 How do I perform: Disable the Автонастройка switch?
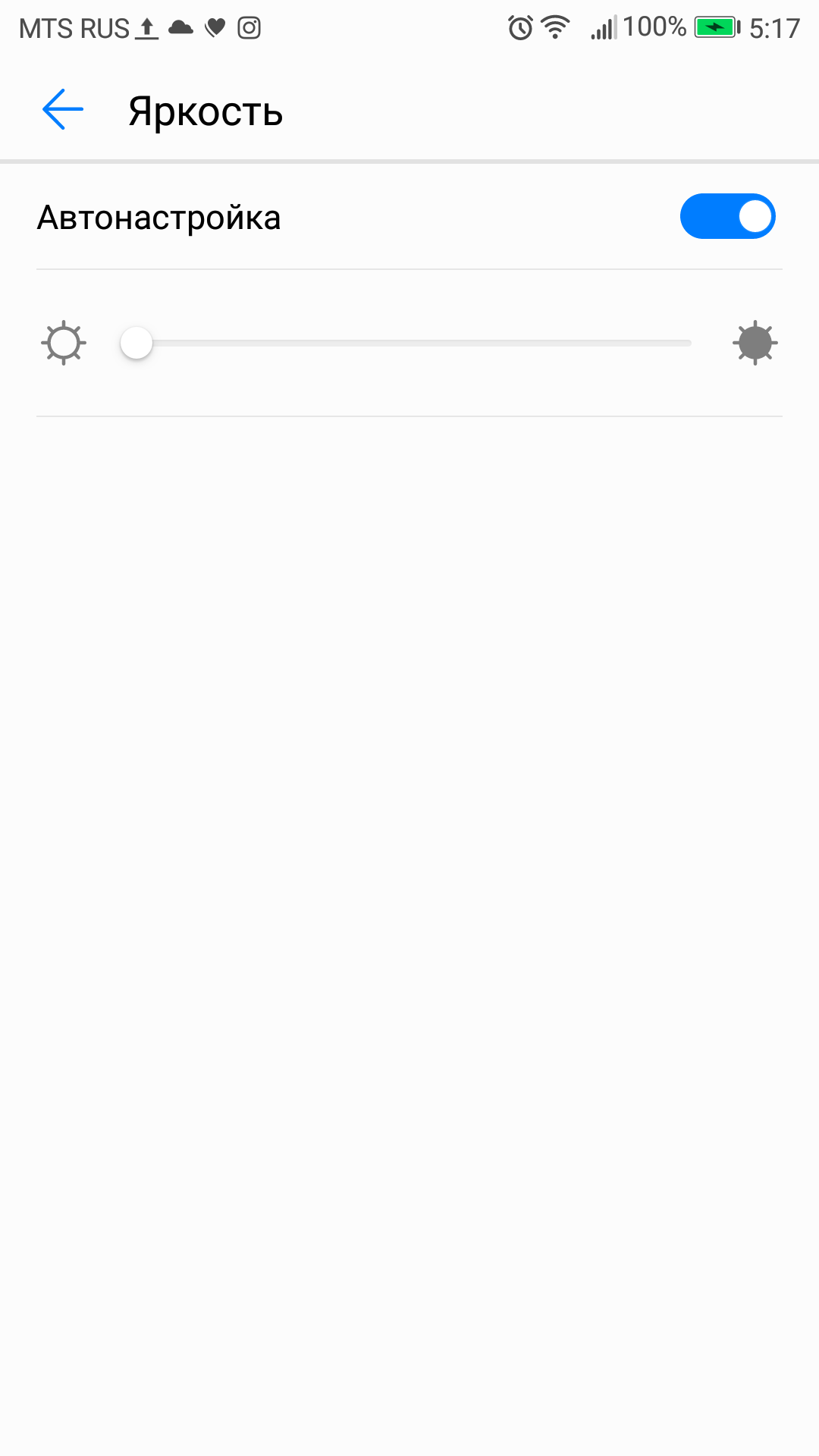(x=727, y=216)
